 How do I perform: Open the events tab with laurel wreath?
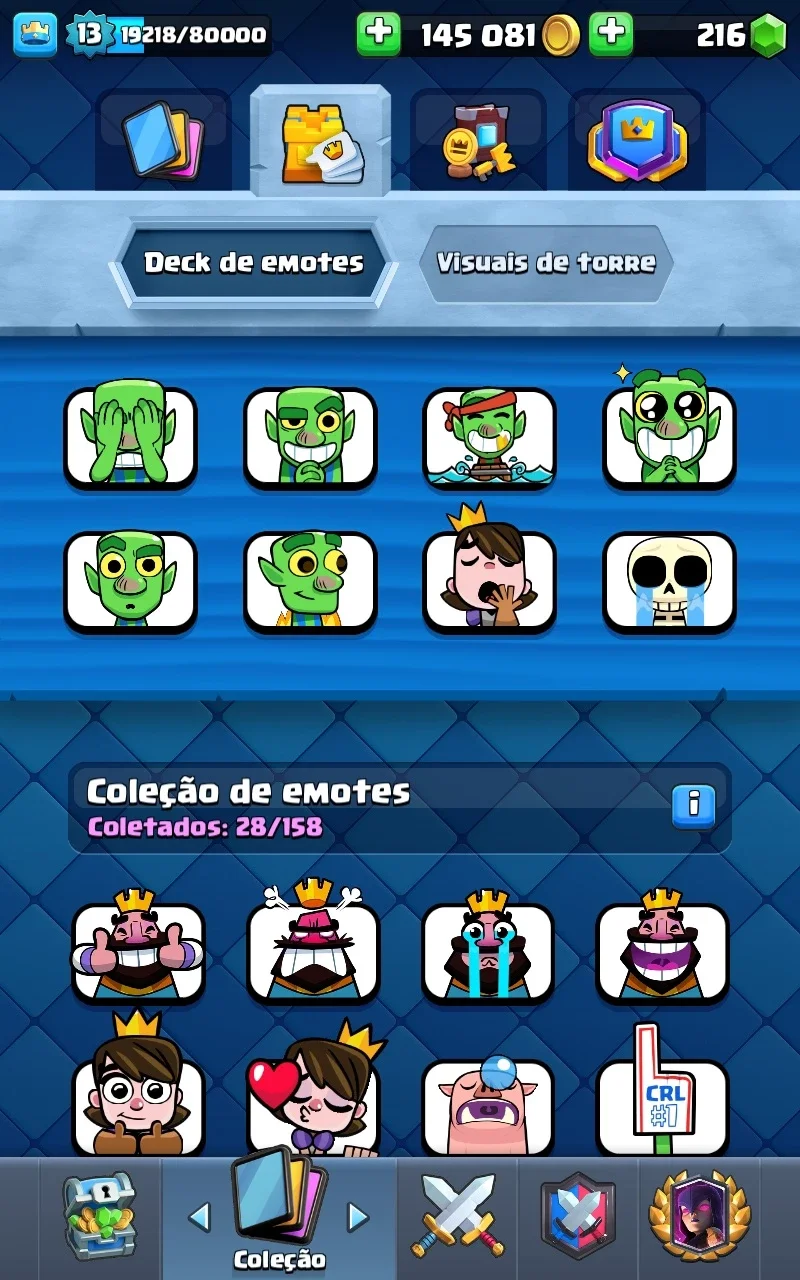coord(699,1216)
